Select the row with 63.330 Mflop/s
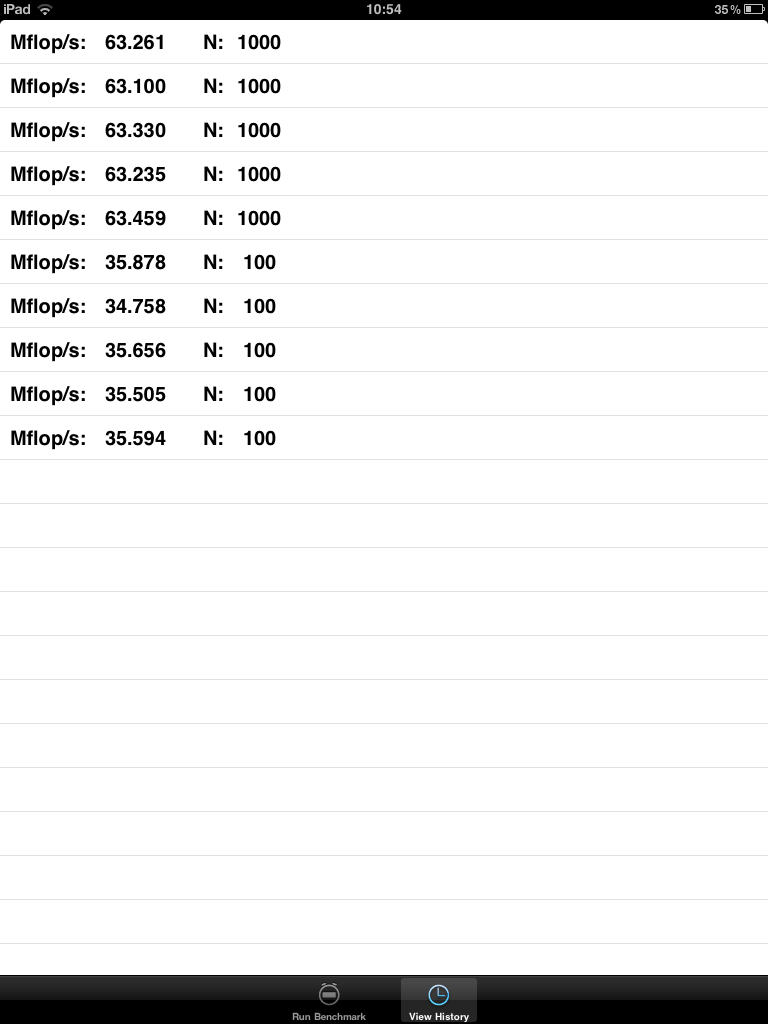 tap(384, 130)
